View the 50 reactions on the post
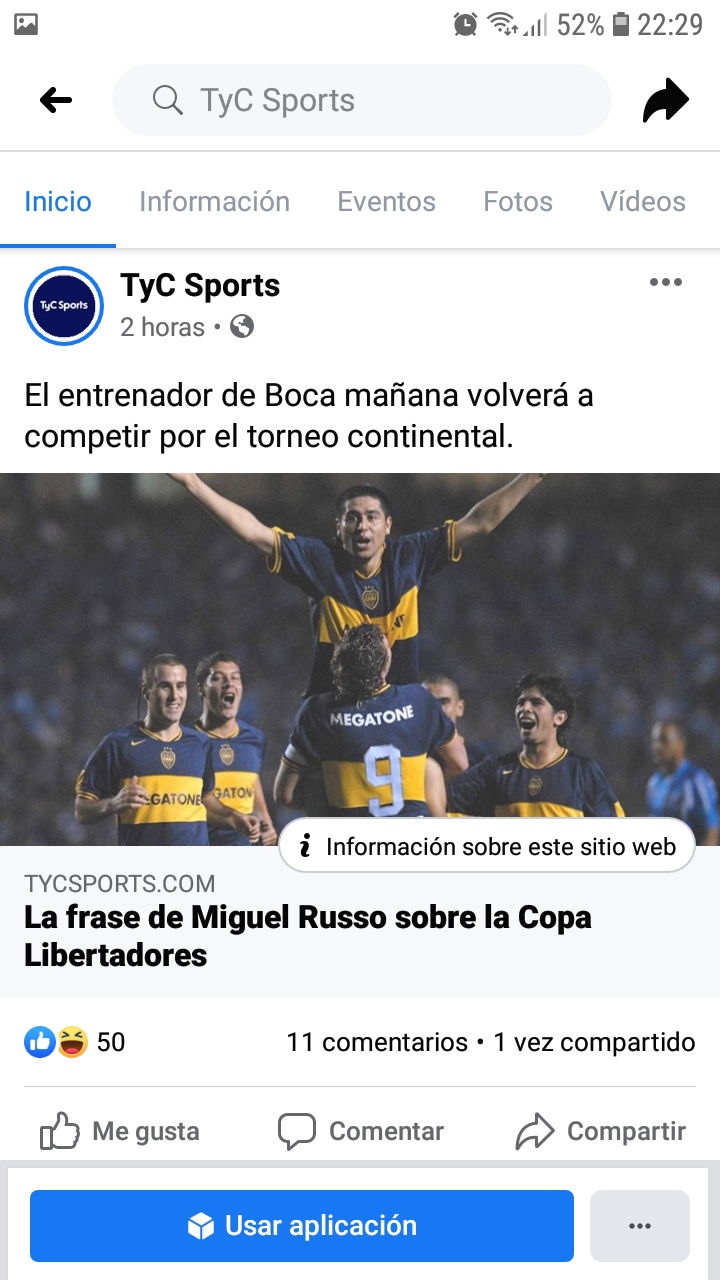 (x=75, y=1042)
